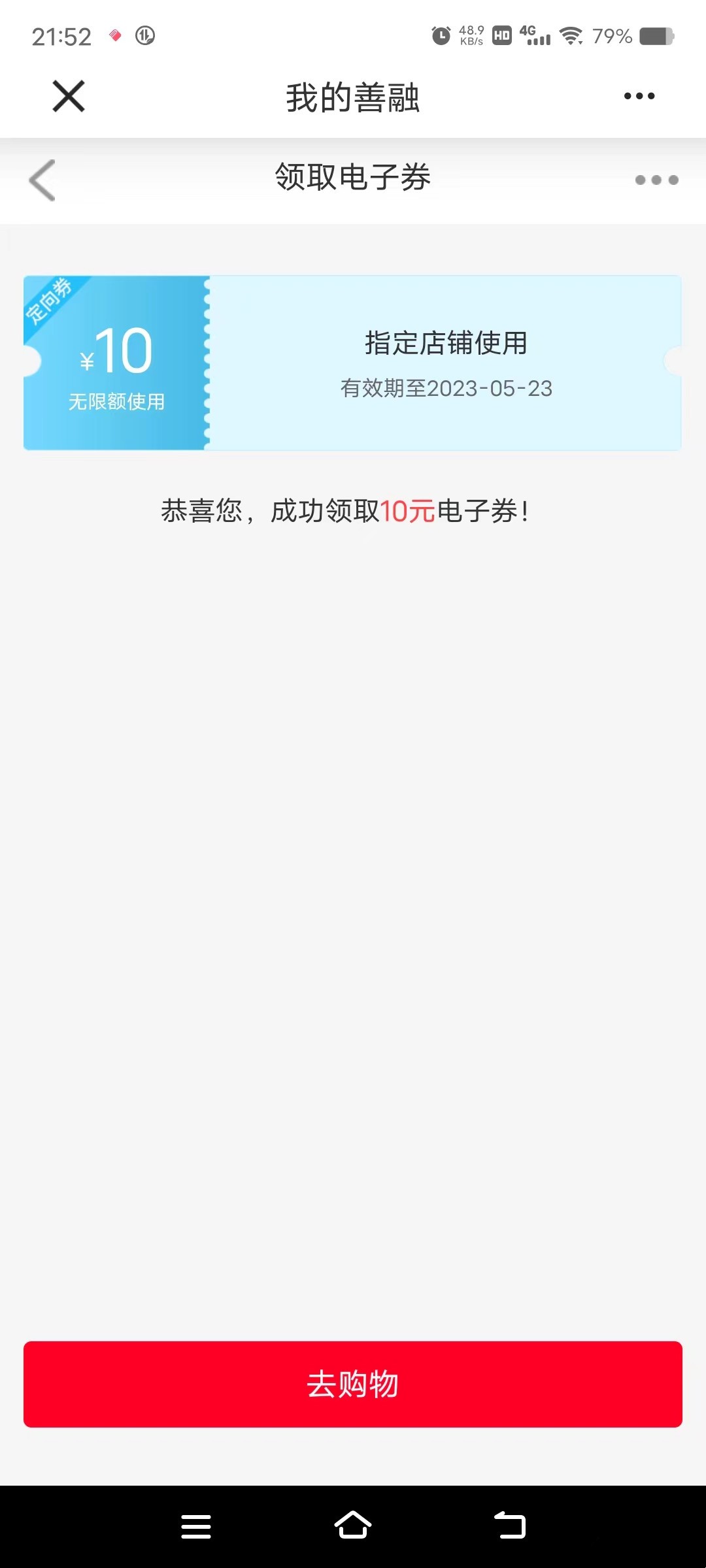The height and width of the screenshot is (1568, 706).
Task: Close the 我的善融 page
Action: point(69,97)
